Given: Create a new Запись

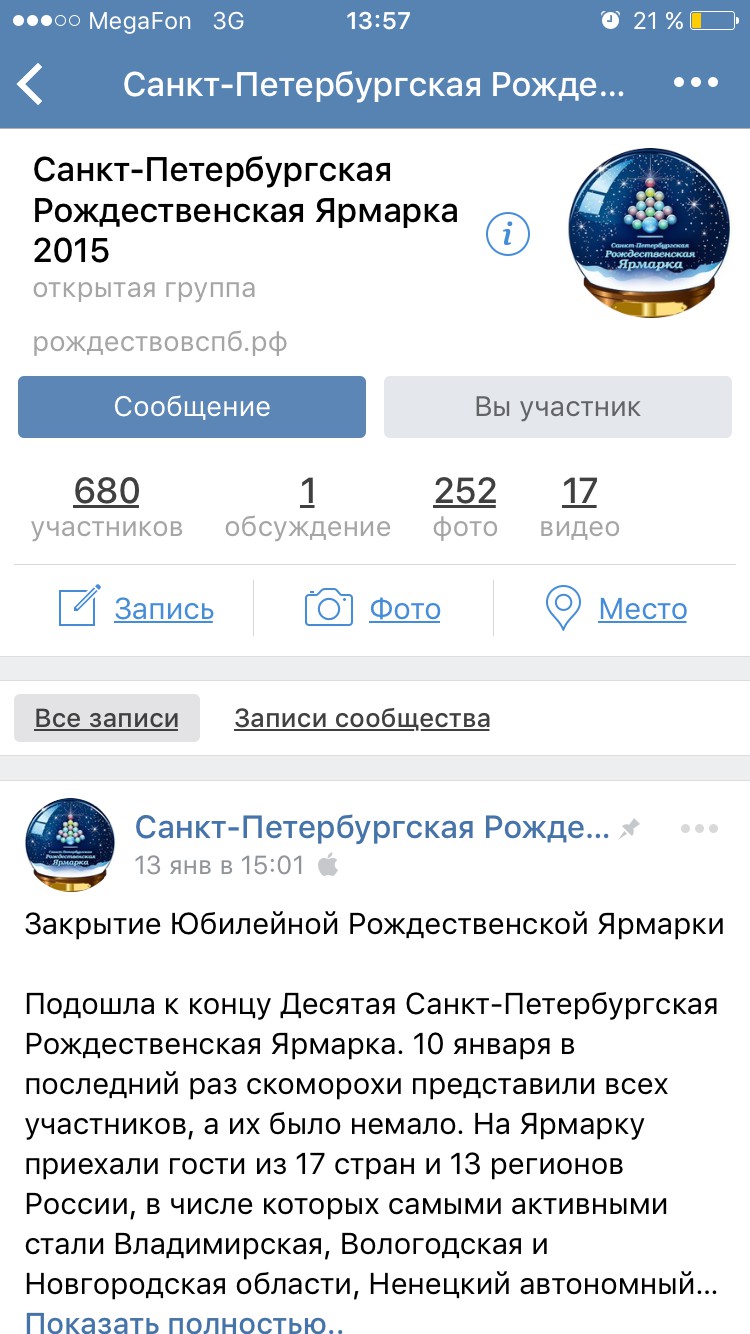Looking at the screenshot, I should point(136,608).
